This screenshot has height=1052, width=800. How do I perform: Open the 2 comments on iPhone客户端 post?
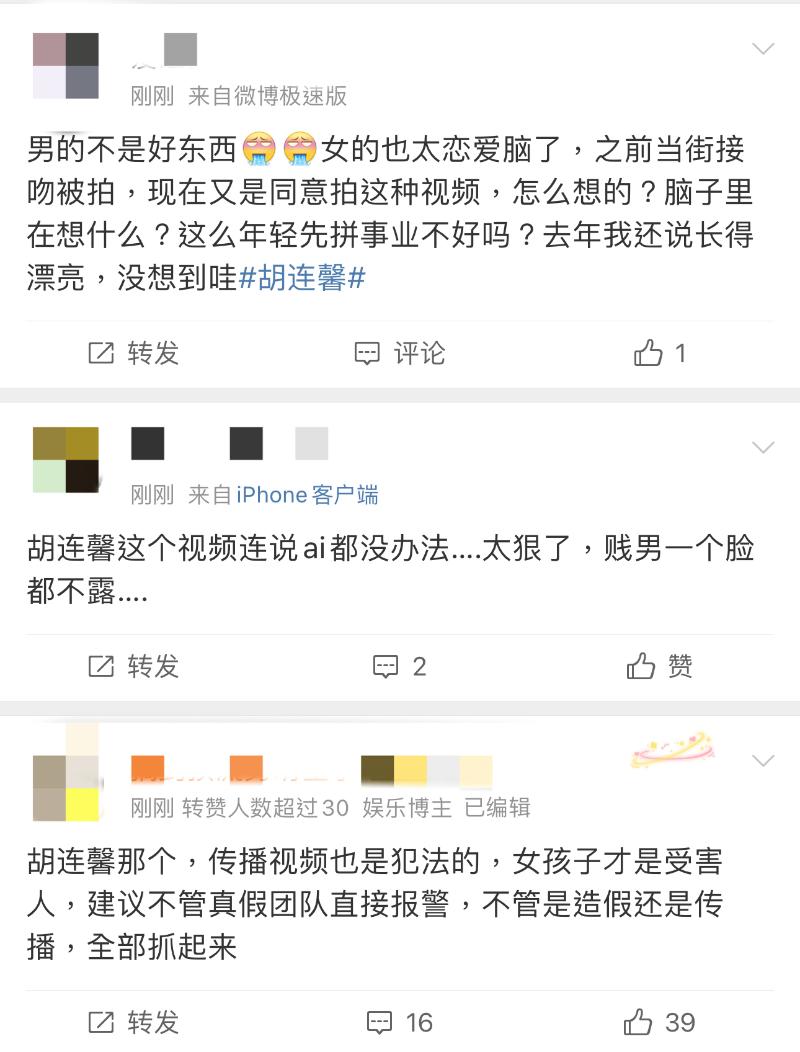pos(400,666)
